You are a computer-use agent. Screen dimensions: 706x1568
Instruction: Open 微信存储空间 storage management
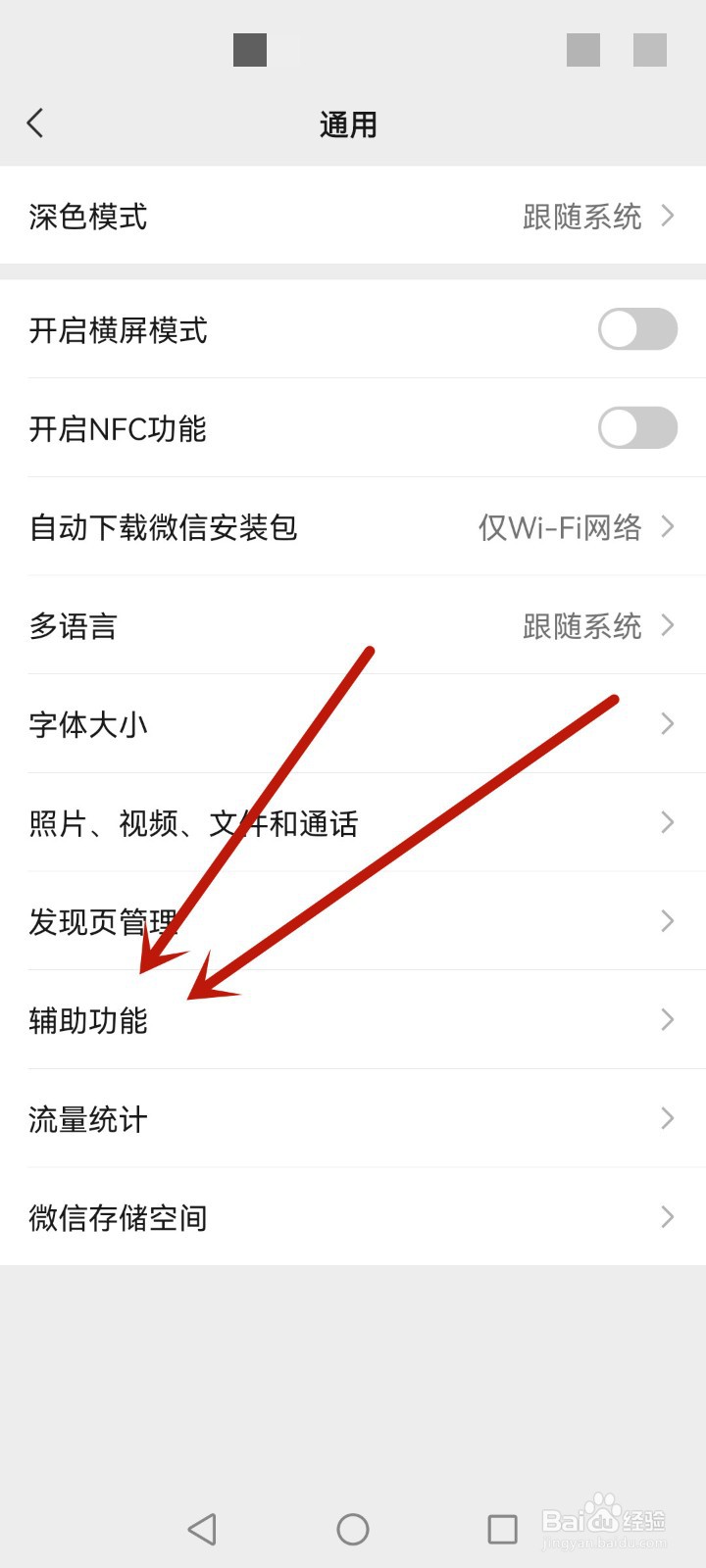353,1217
